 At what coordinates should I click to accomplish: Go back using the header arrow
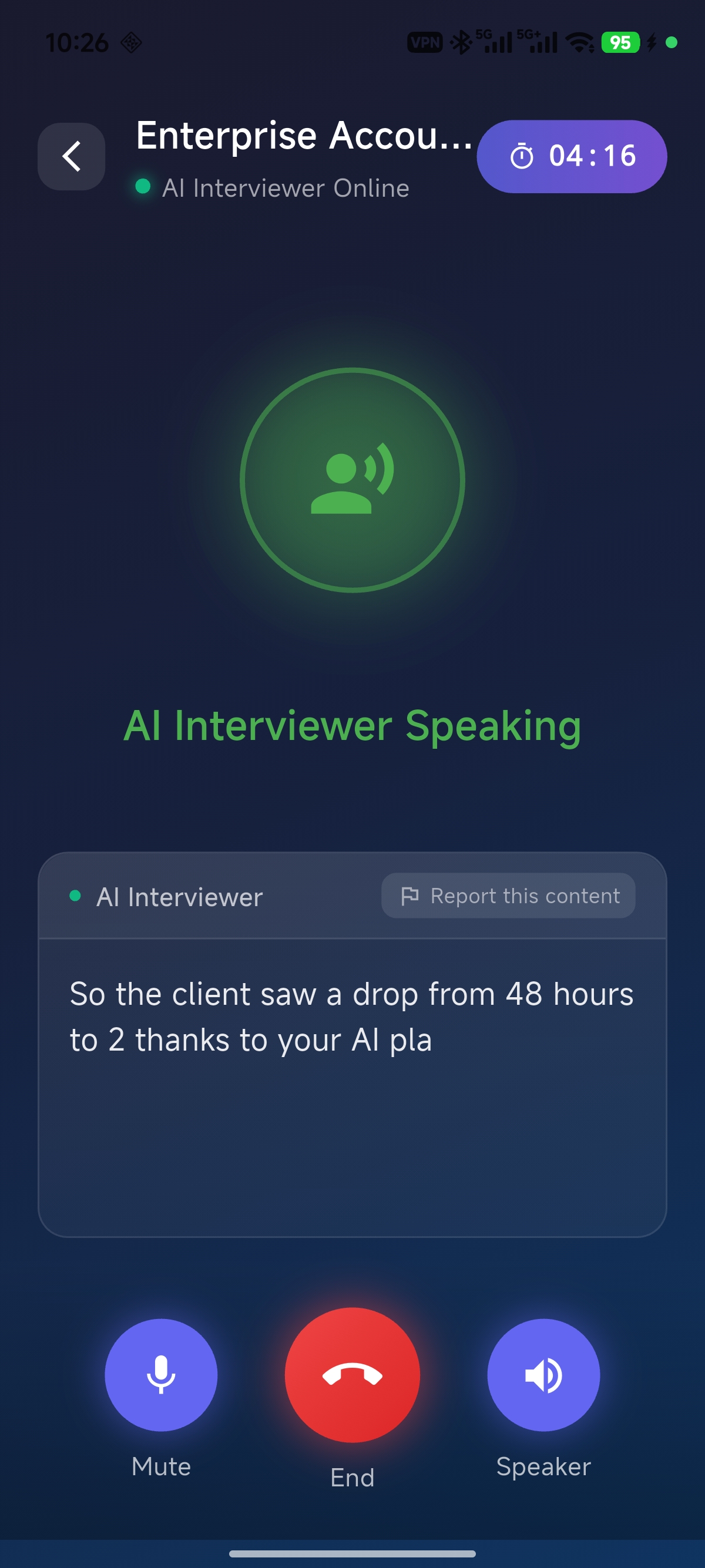[71, 156]
